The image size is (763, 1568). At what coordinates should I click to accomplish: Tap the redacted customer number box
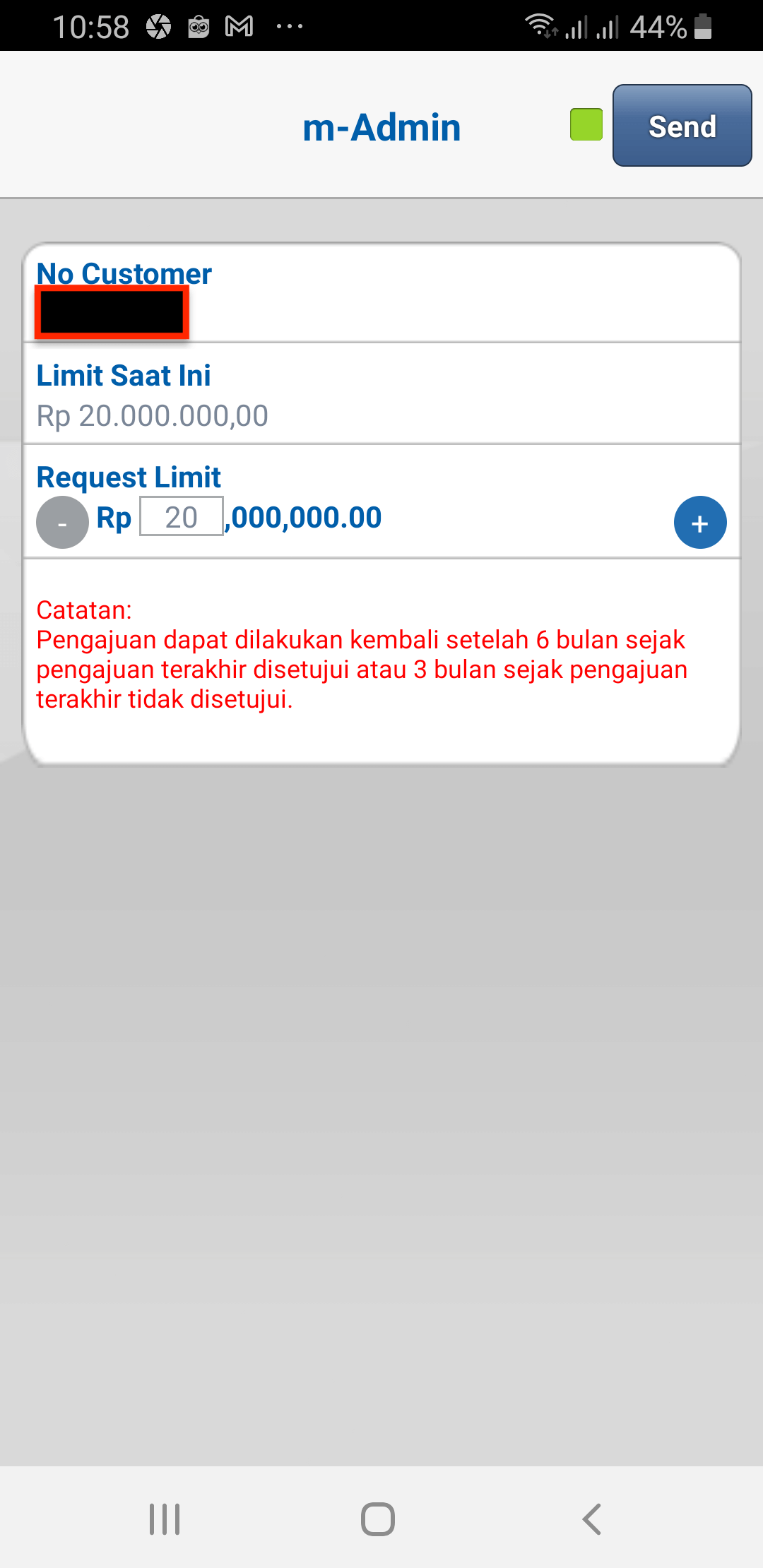pyautogui.click(x=110, y=311)
